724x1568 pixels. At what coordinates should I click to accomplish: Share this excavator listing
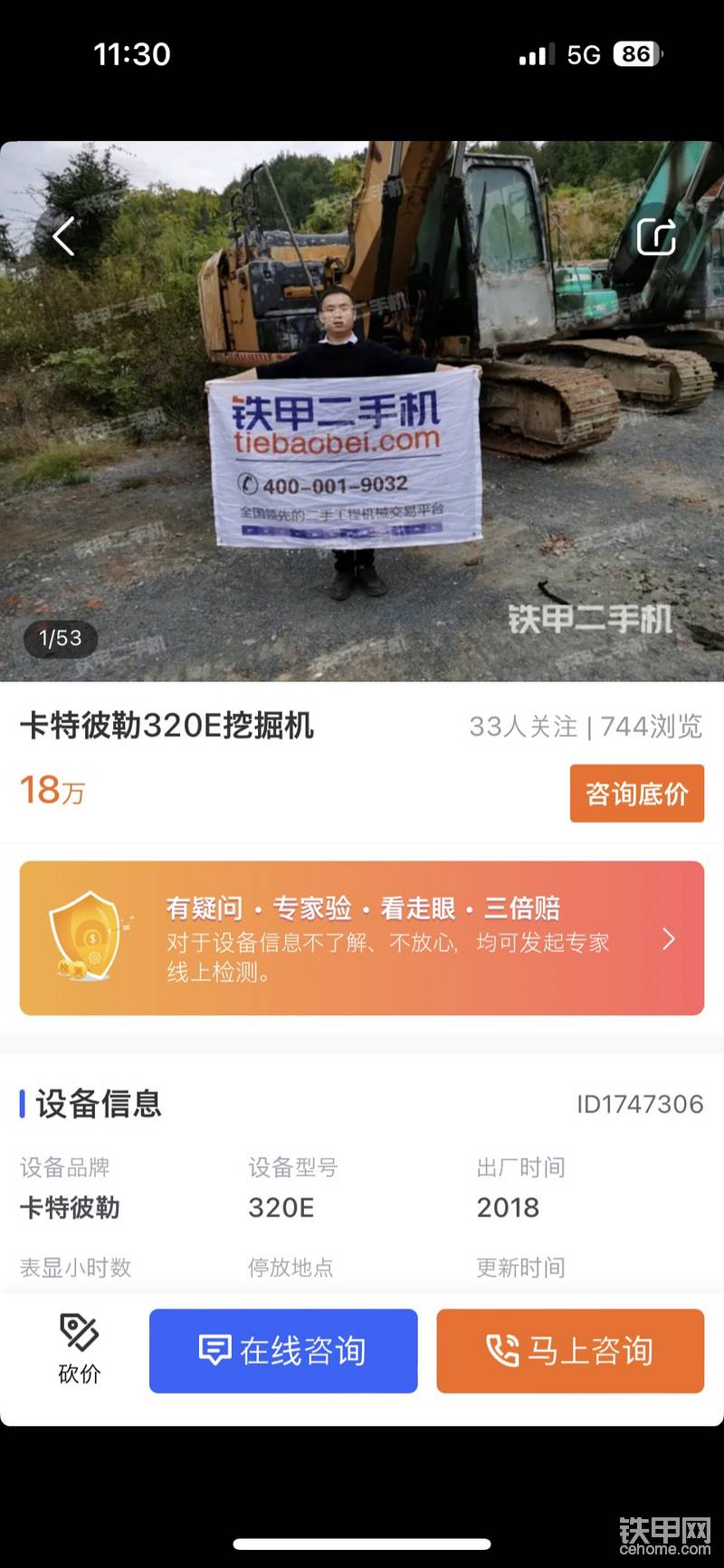click(x=656, y=238)
